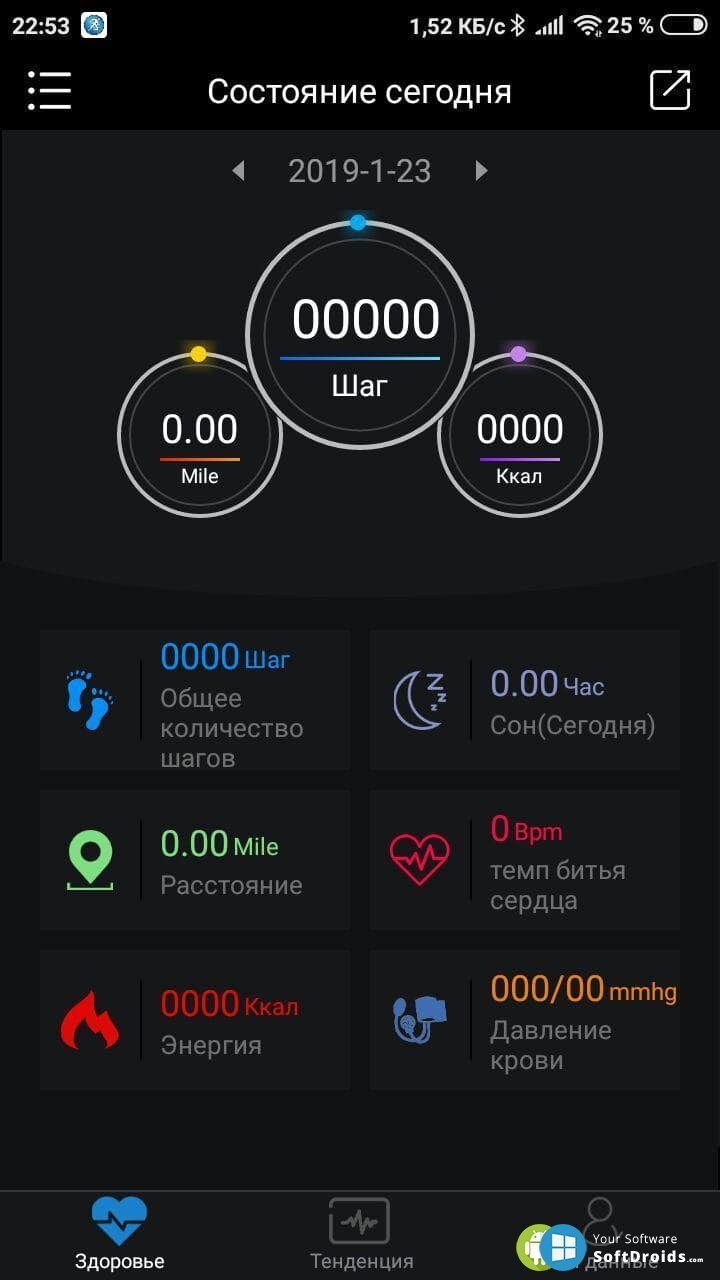Go to the next date

pos(481,171)
